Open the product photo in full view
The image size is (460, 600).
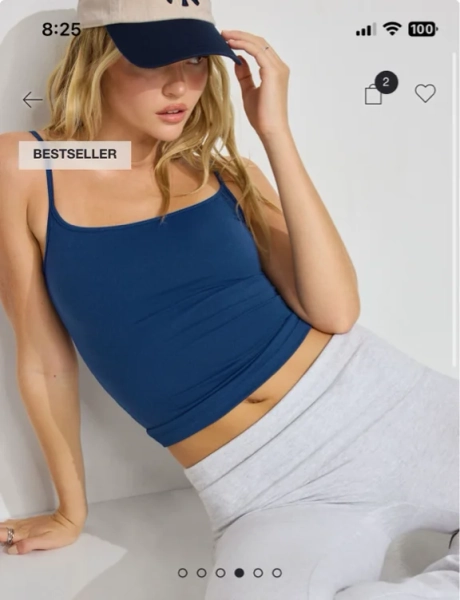click(x=230, y=306)
